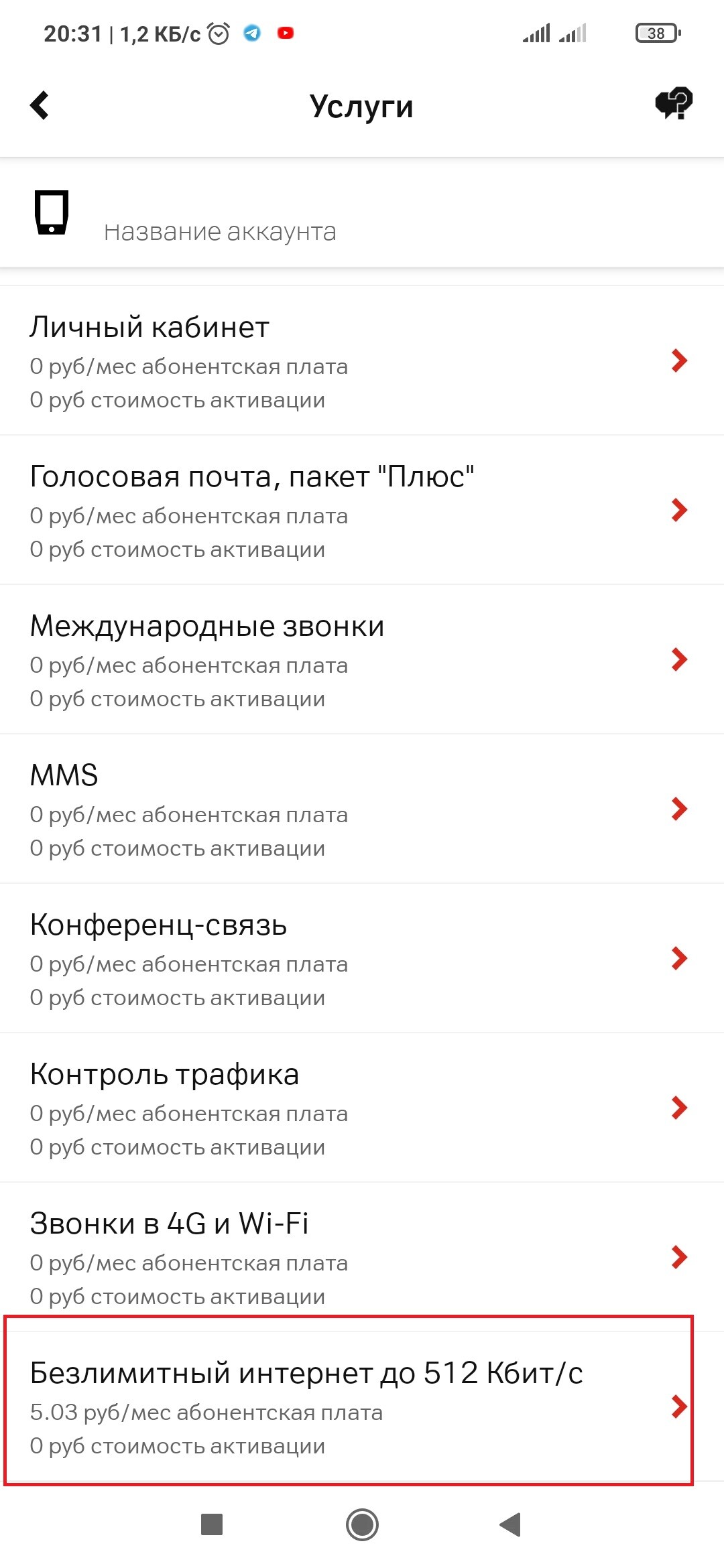Open the help chat icon
Screen dimensions: 724x1568
tap(673, 104)
